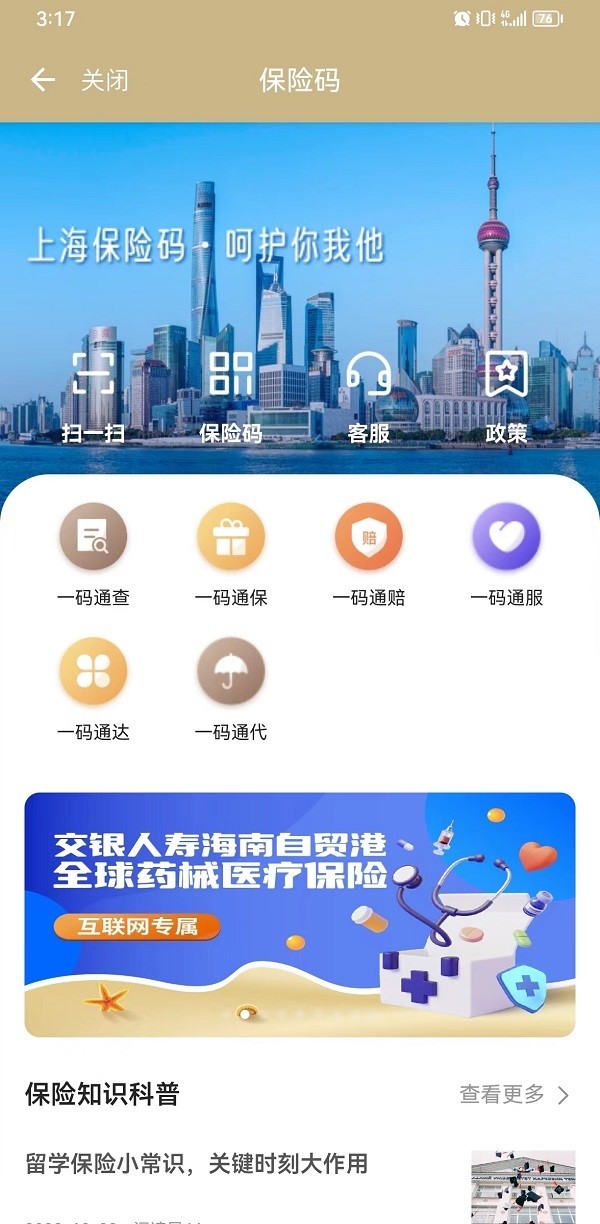
Task: Tap 一码通服 service entry
Action: [x=506, y=553]
